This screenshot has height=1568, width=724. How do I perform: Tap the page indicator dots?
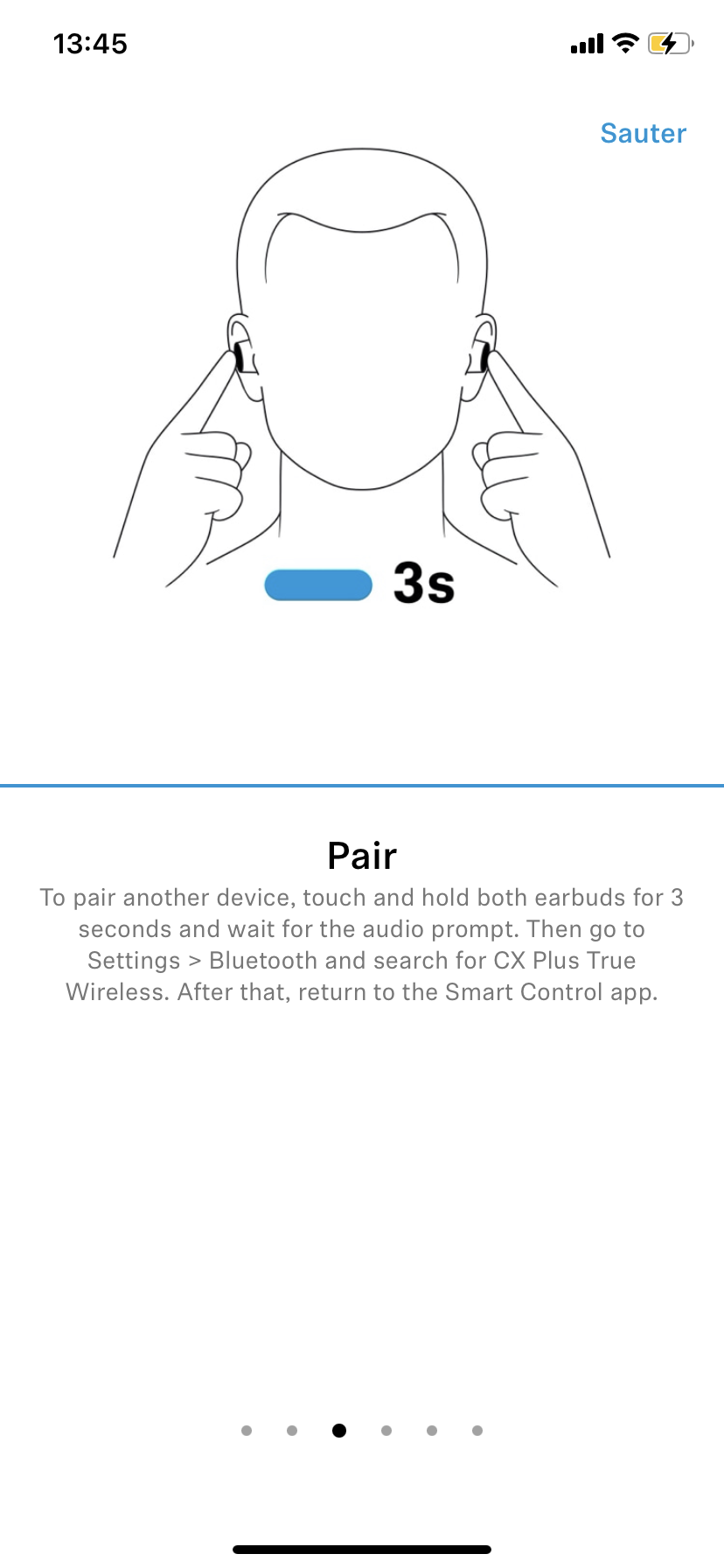(x=362, y=1431)
